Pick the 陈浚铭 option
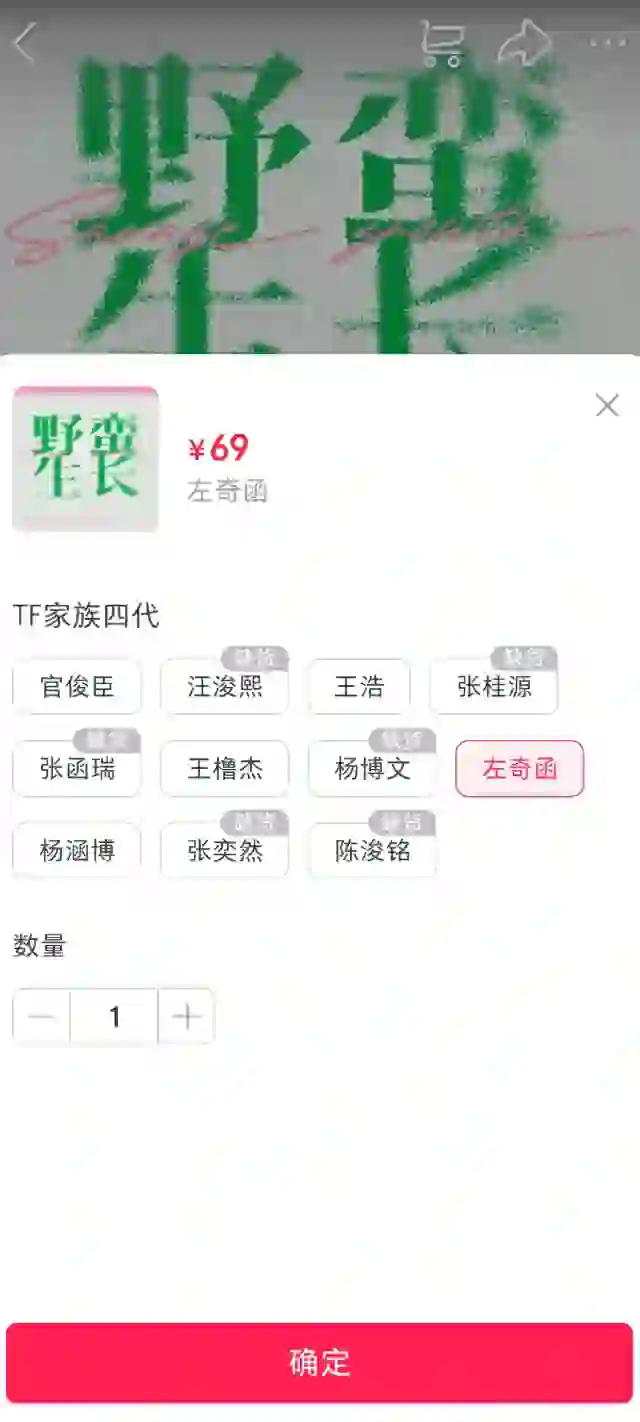Screen dimensions: 640x1422 click(x=372, y=851)
